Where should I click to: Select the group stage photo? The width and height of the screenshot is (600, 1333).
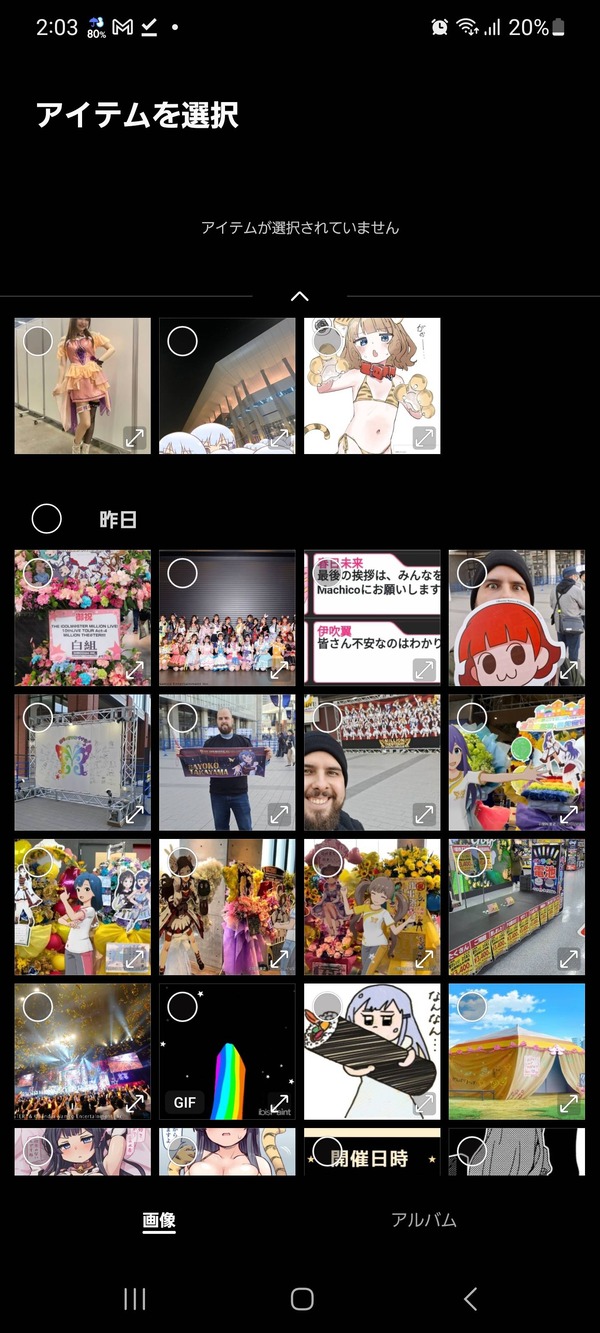coord(182,573)
